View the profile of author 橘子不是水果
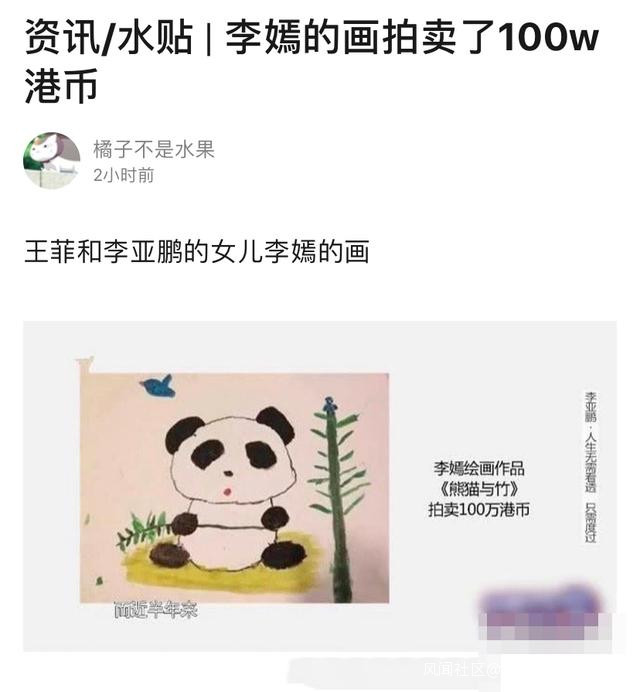 click(153, 150)
